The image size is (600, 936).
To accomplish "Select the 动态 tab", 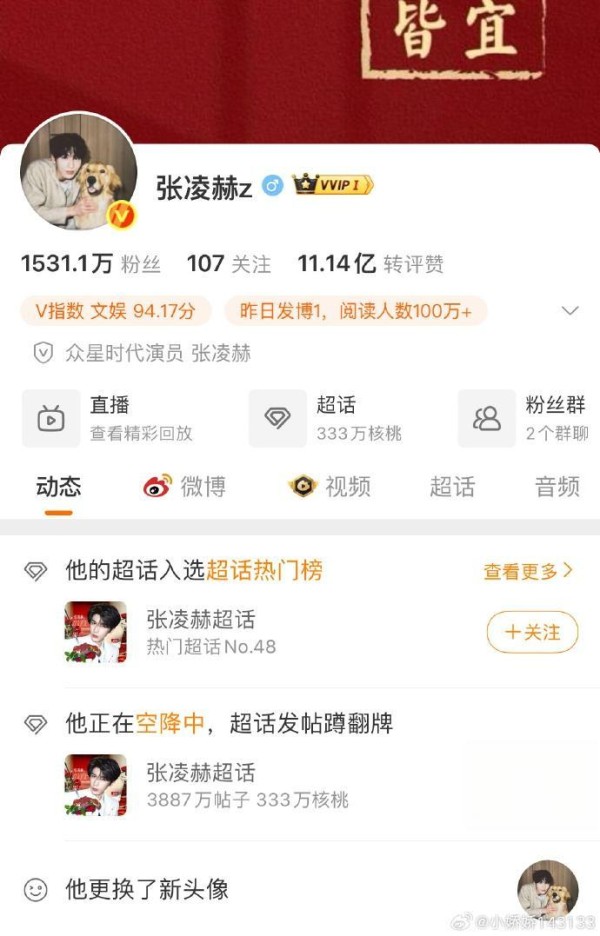I will (x=59, y=487).
